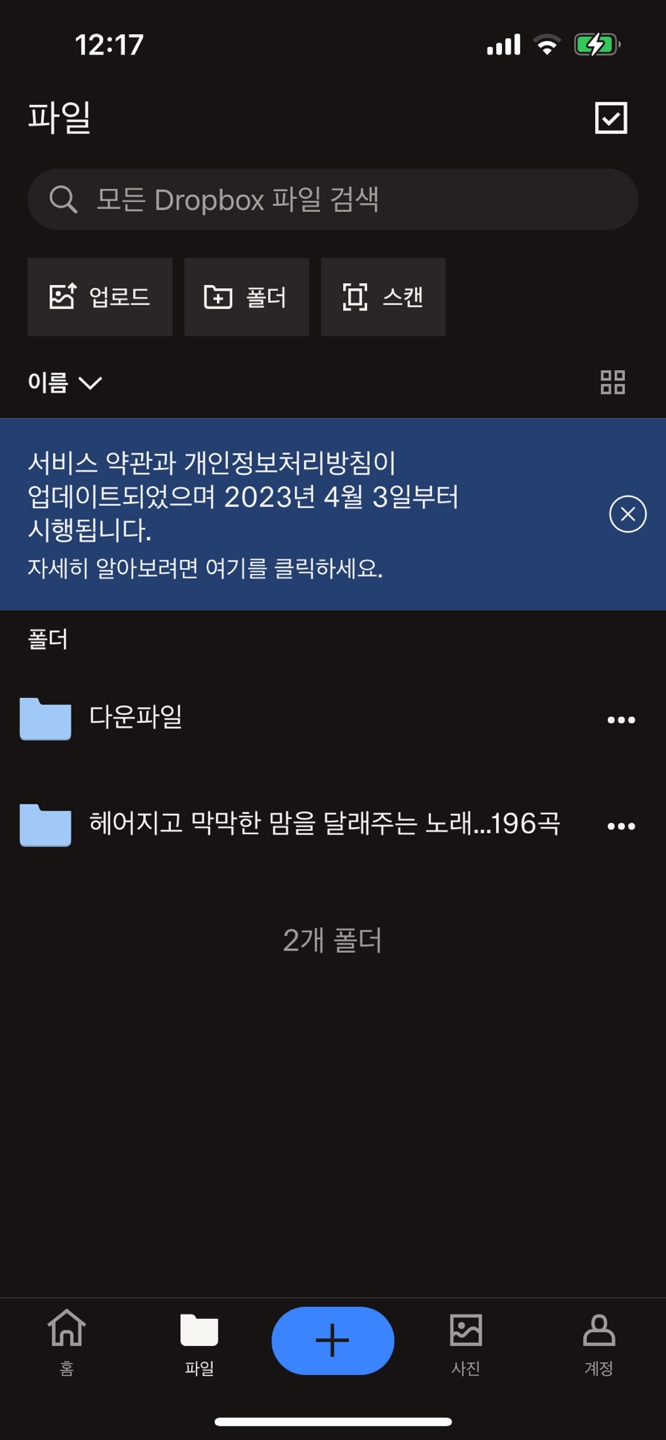Screen dimensions: 666x1440
Task: Open more options for the 196곡 folder
Action: [x=621, y=826]
